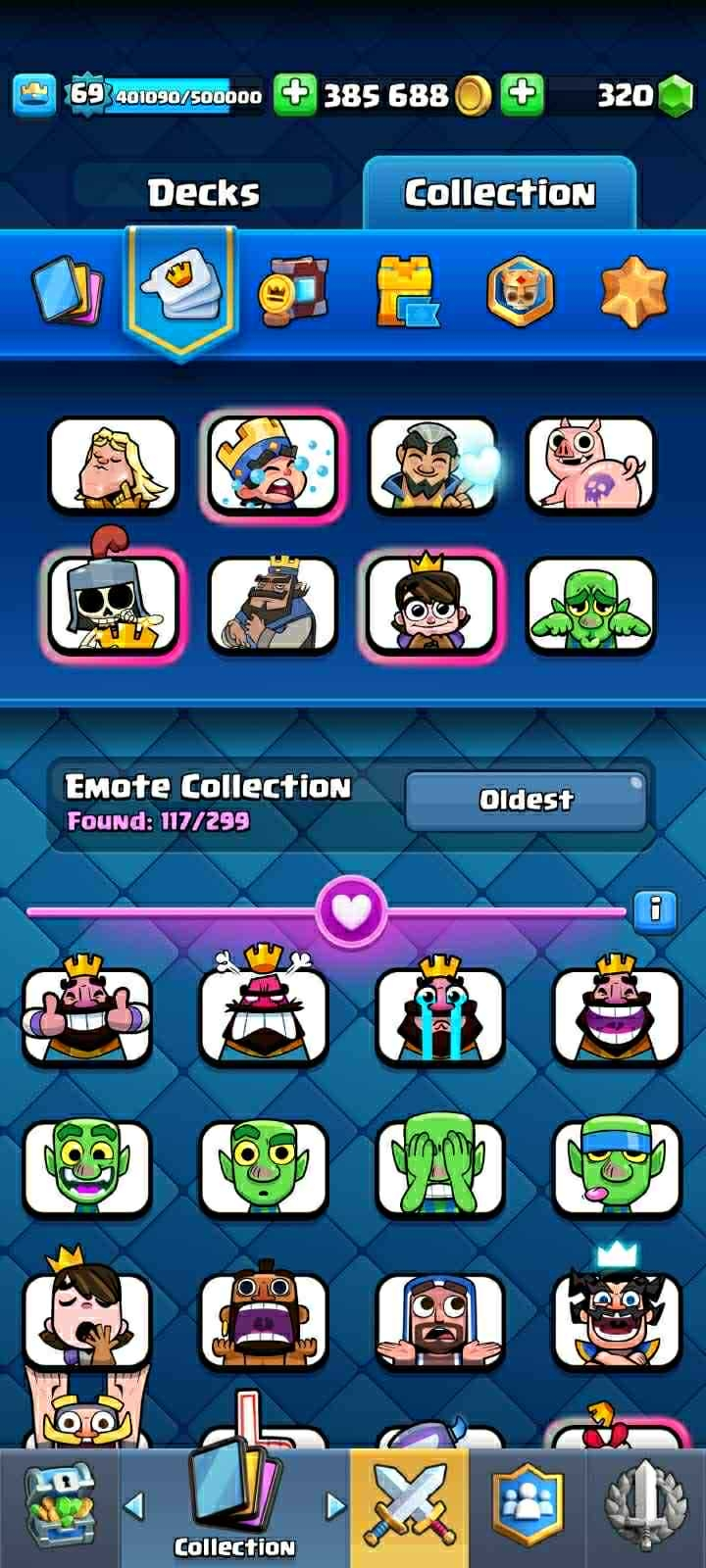Open the shop chest tab

click(59, 1507)
